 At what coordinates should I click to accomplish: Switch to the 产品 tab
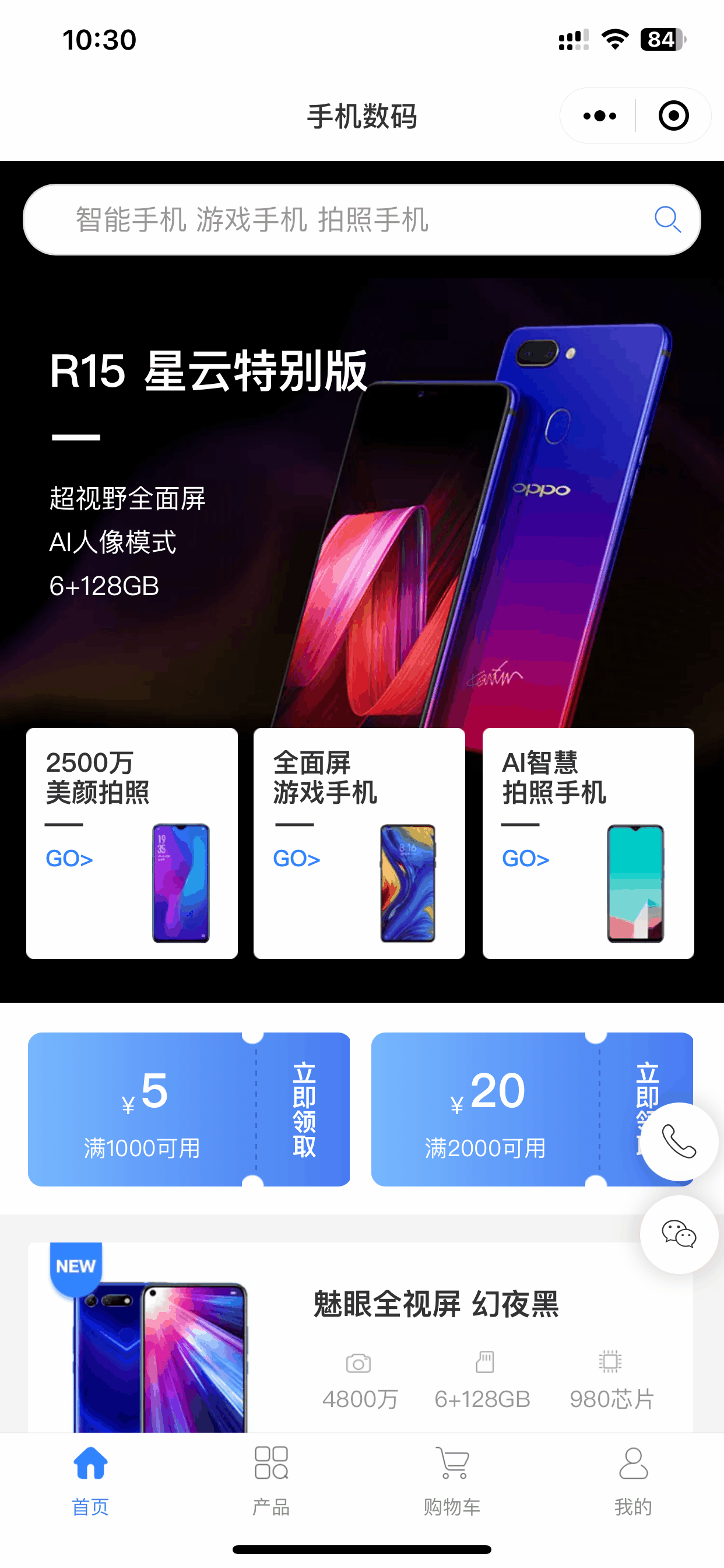click(270, 1479)
